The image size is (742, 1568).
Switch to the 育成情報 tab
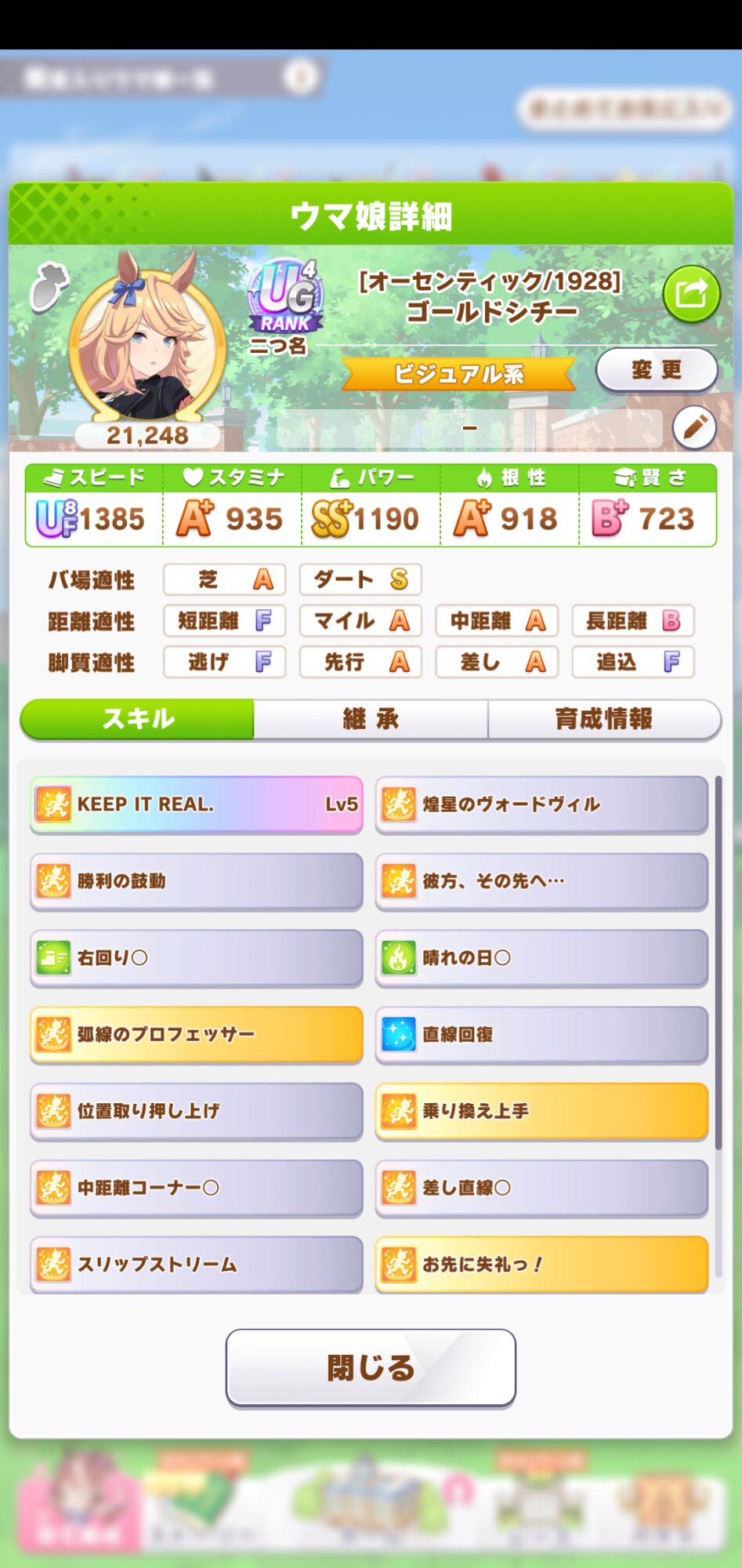point(603,719)
